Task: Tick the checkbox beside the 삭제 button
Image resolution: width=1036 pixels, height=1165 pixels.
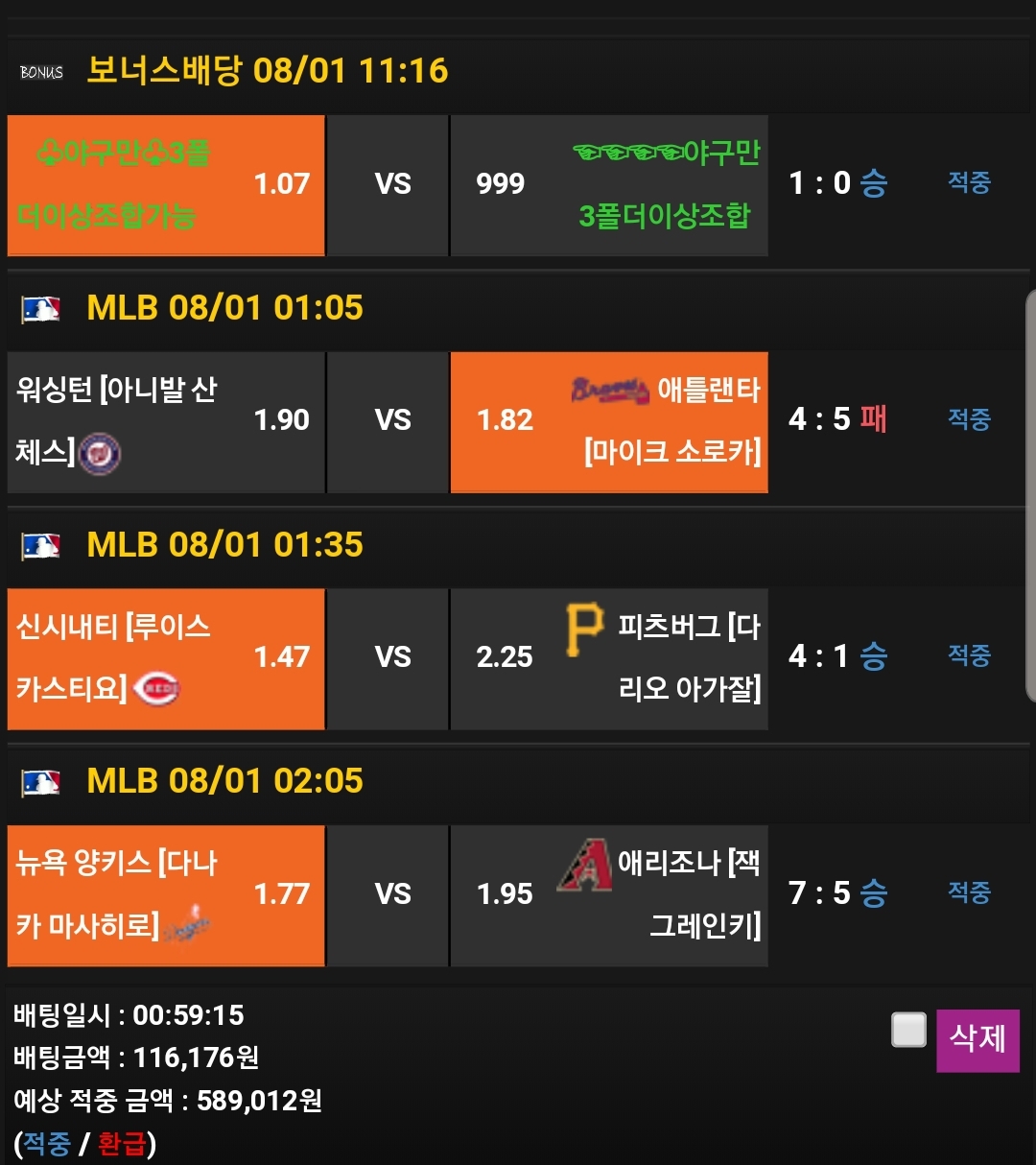Action: (x=908, y=1030)
